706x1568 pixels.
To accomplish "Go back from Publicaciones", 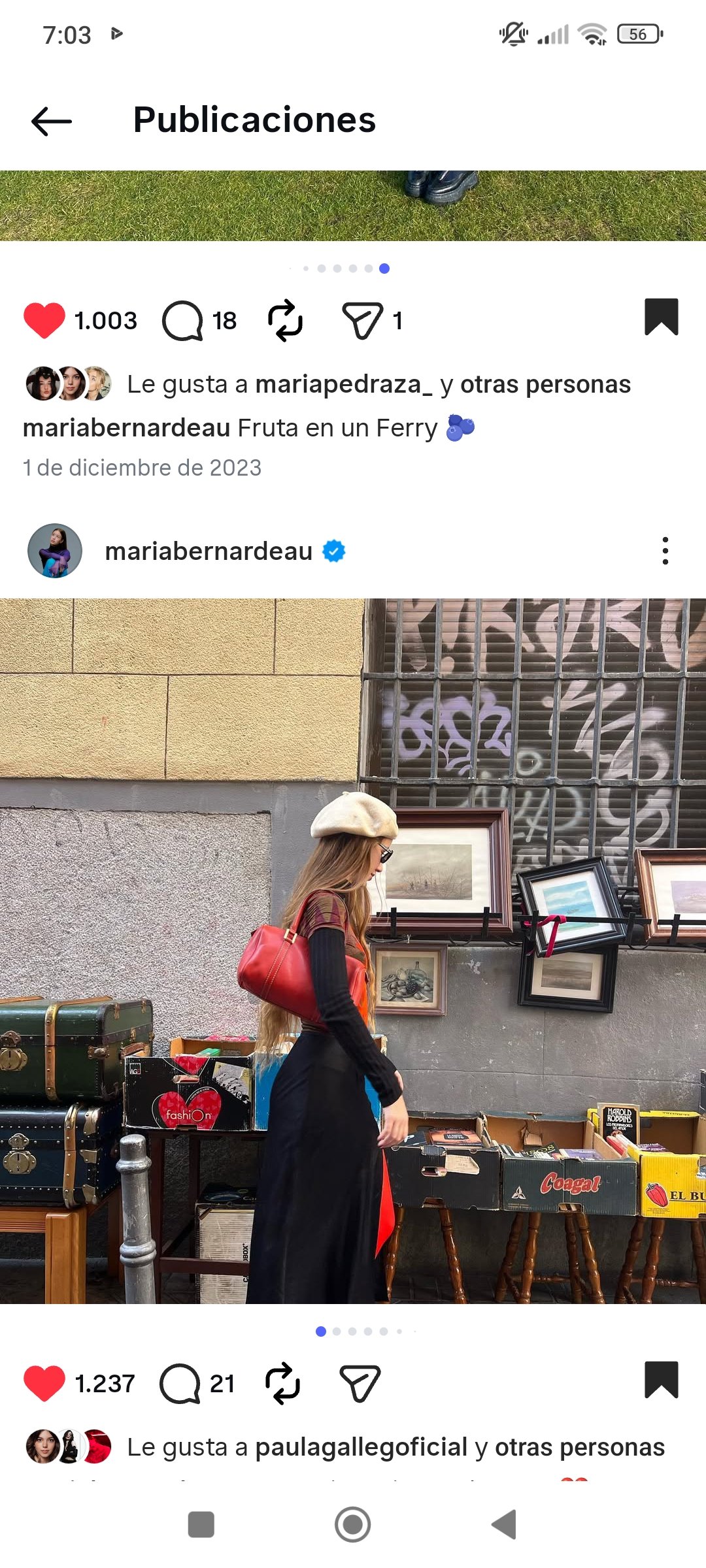I will [51, 122].
